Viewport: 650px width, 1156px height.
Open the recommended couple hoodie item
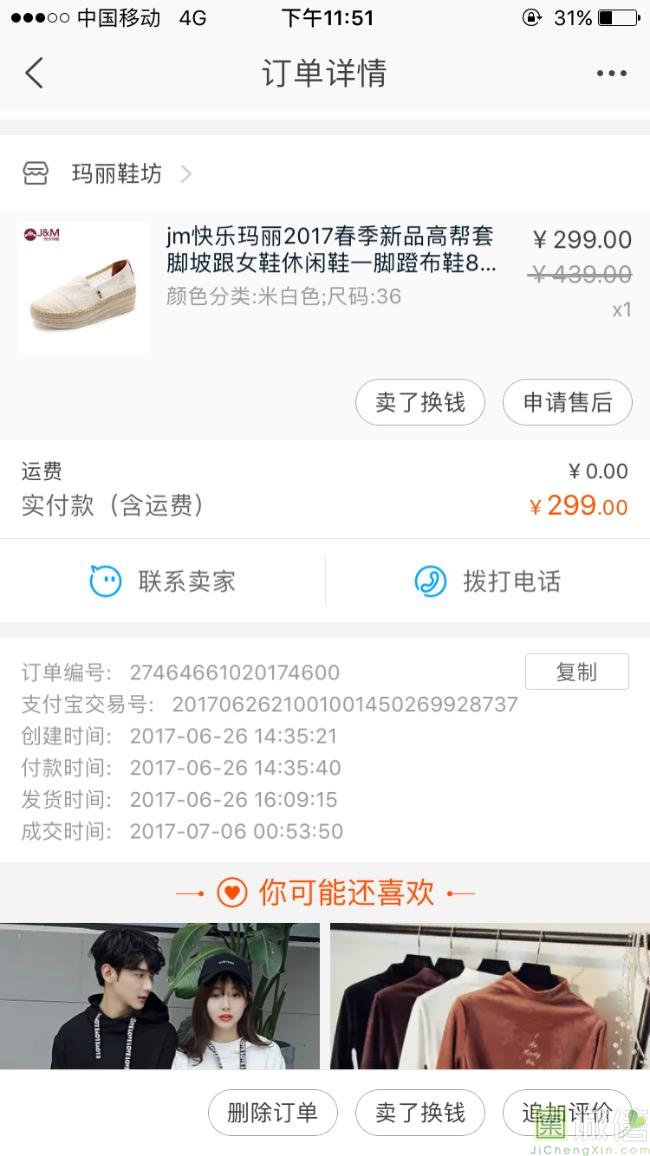[160, 995]
